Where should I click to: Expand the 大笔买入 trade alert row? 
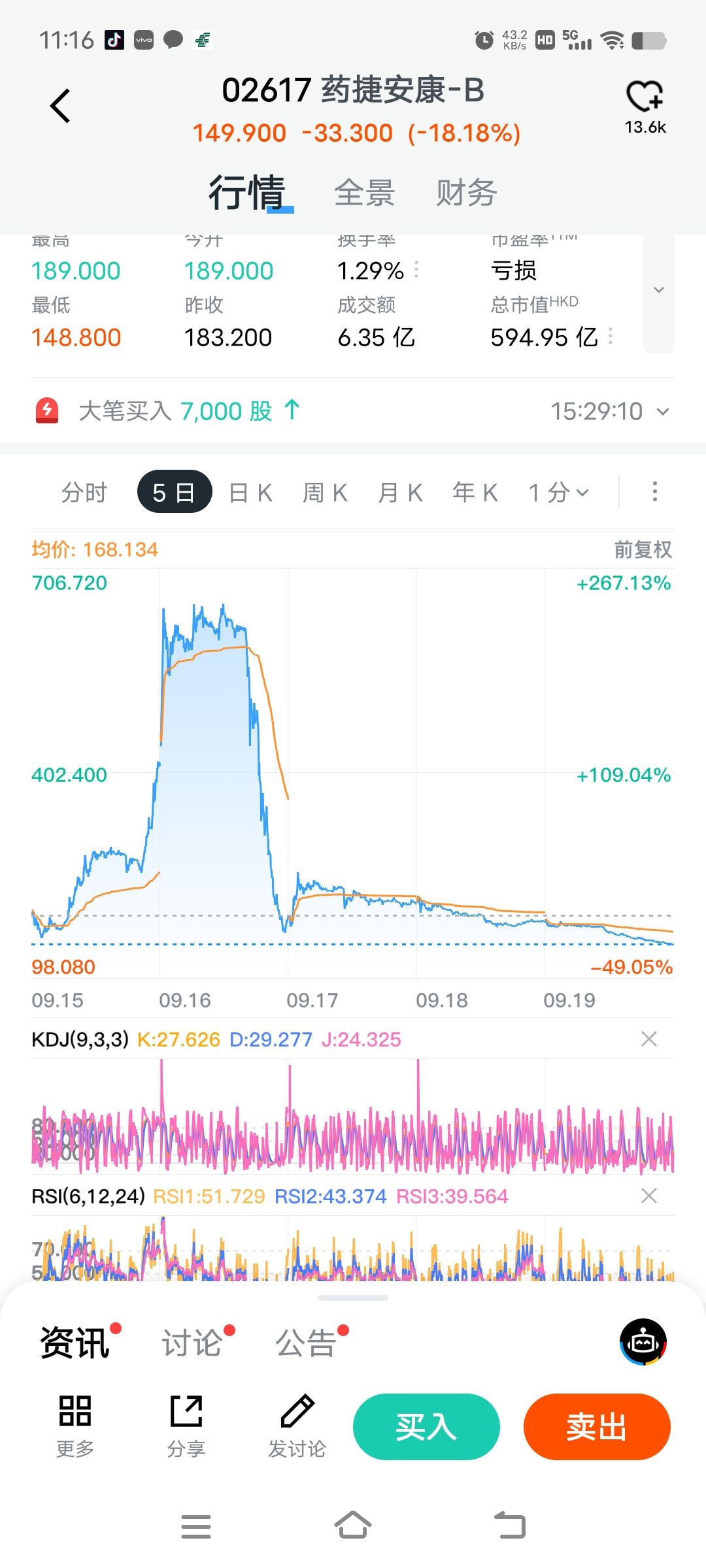tap(663, 412)
